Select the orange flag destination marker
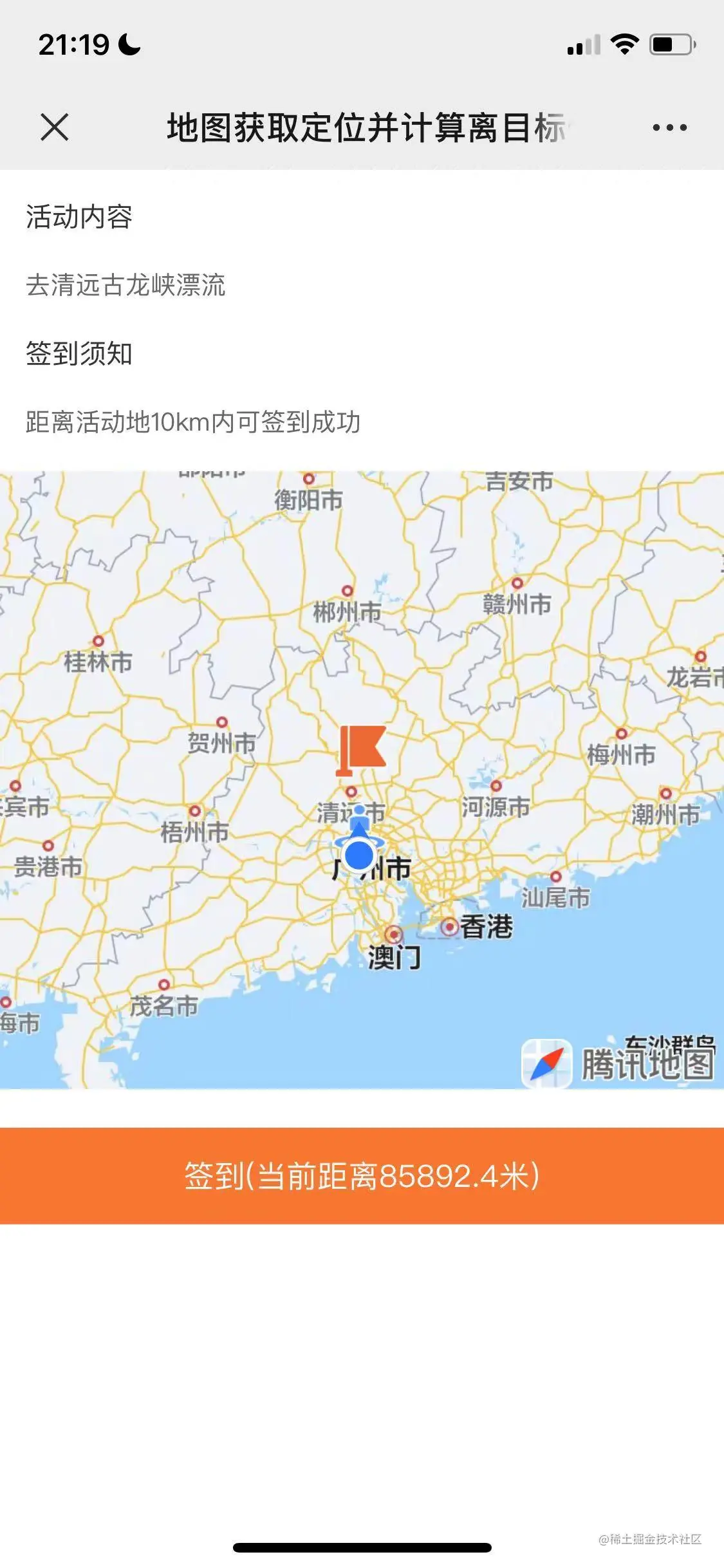The image size is (724, 1568). click(x=362, y=749)
